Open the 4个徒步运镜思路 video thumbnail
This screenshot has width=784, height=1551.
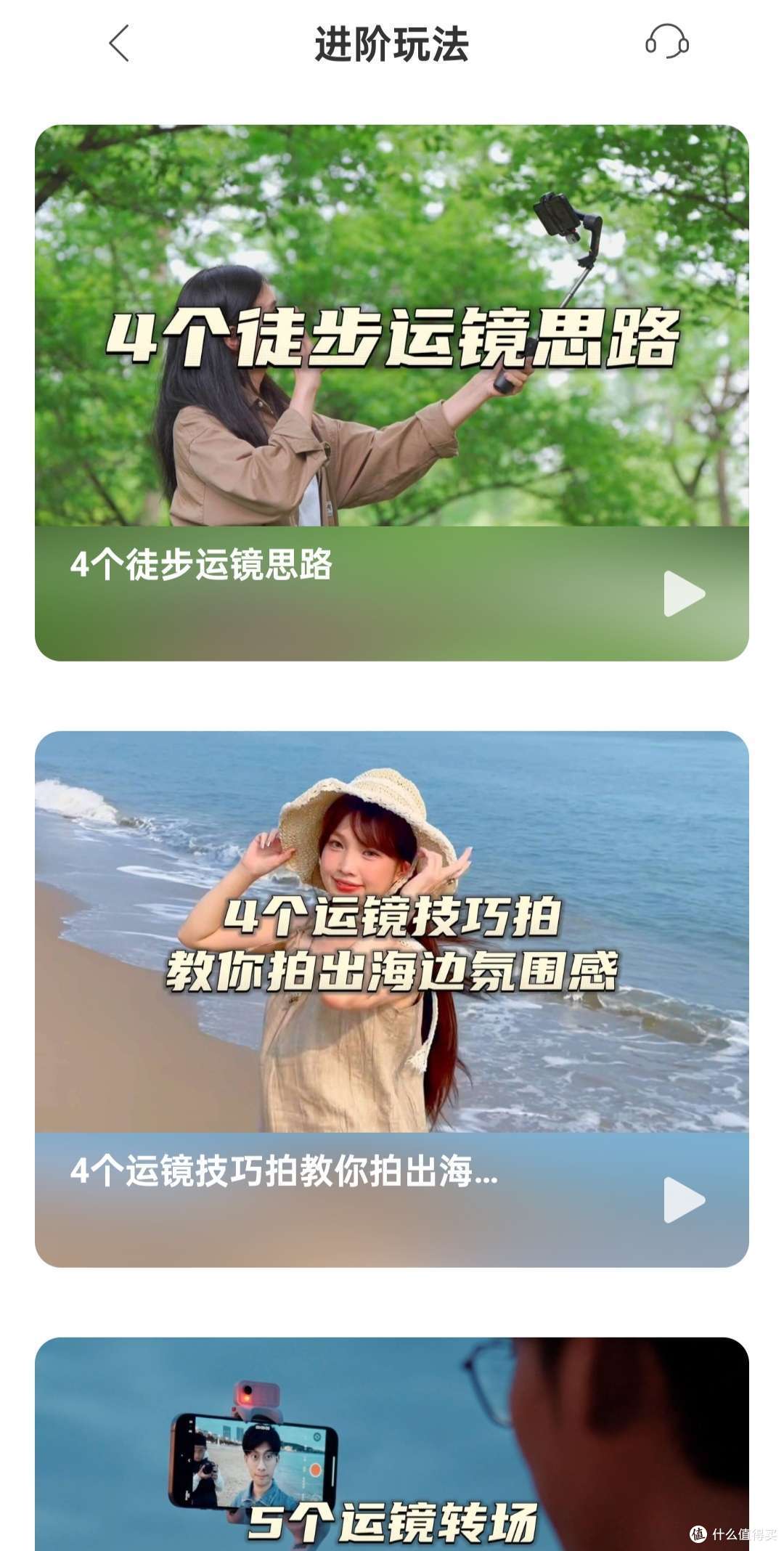(392, 327)
